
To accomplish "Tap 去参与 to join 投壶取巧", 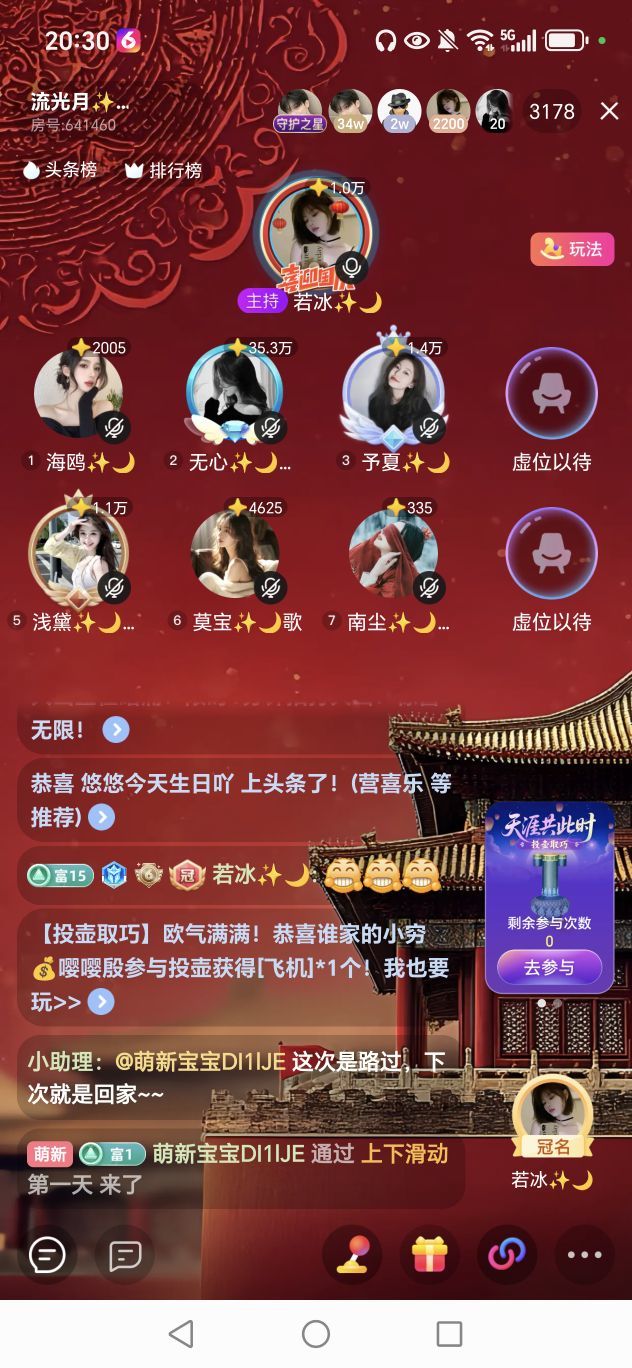I will tap(549, 967).
